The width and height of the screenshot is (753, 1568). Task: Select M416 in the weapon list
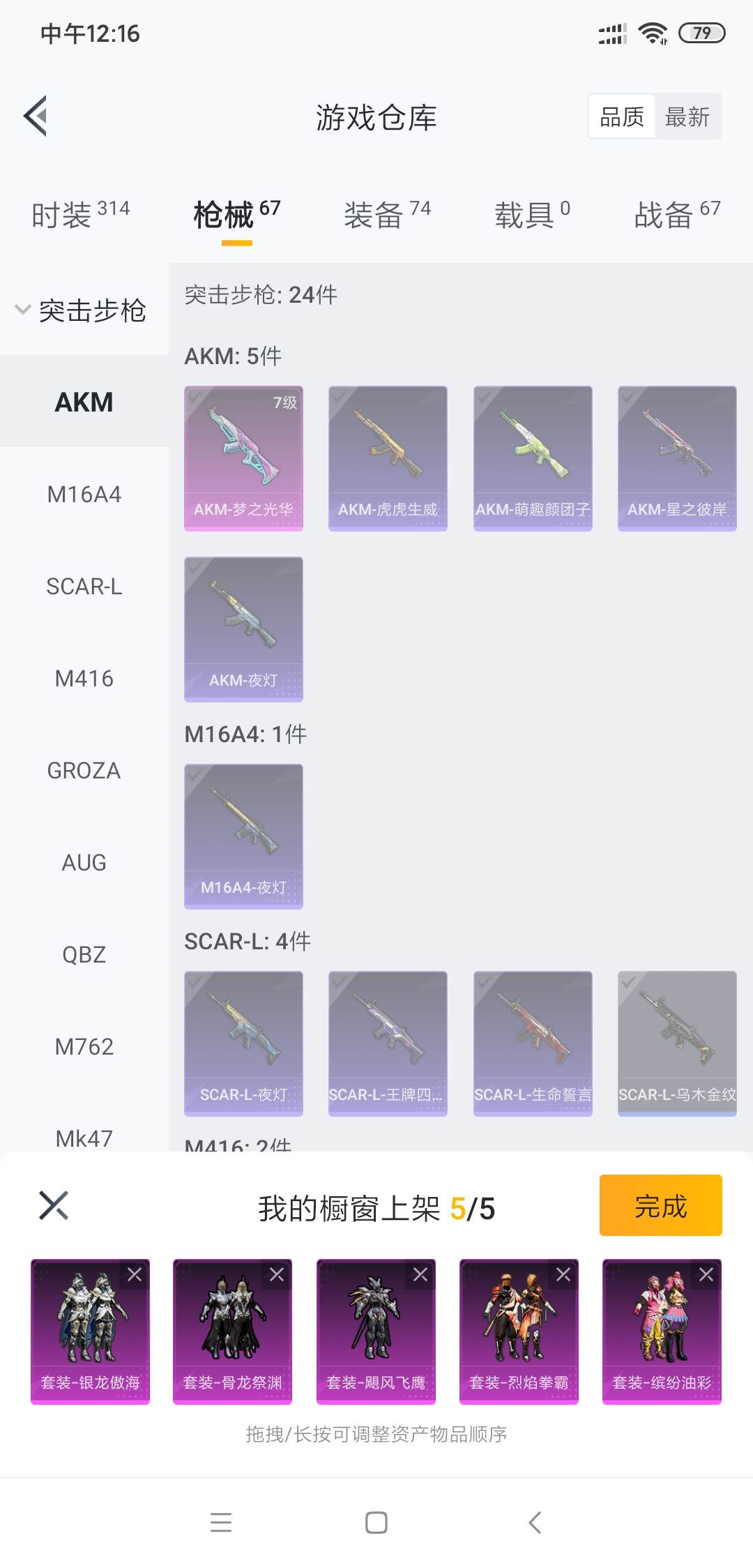pyautogui.click(x=84, y=678)
